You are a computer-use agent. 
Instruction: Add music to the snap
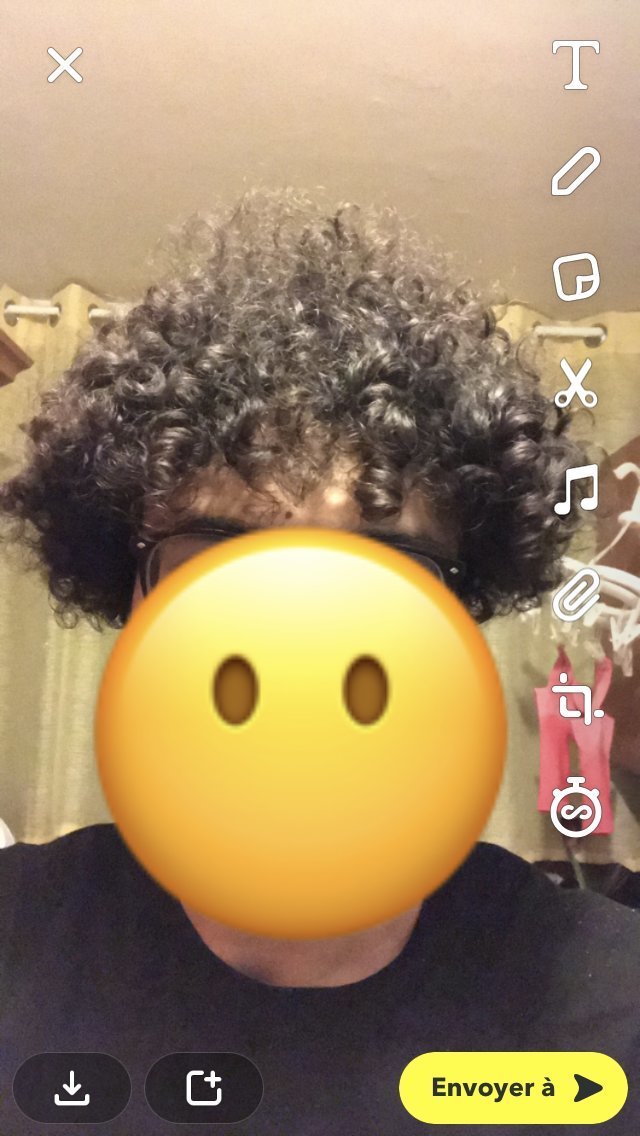tap(576, 490)
